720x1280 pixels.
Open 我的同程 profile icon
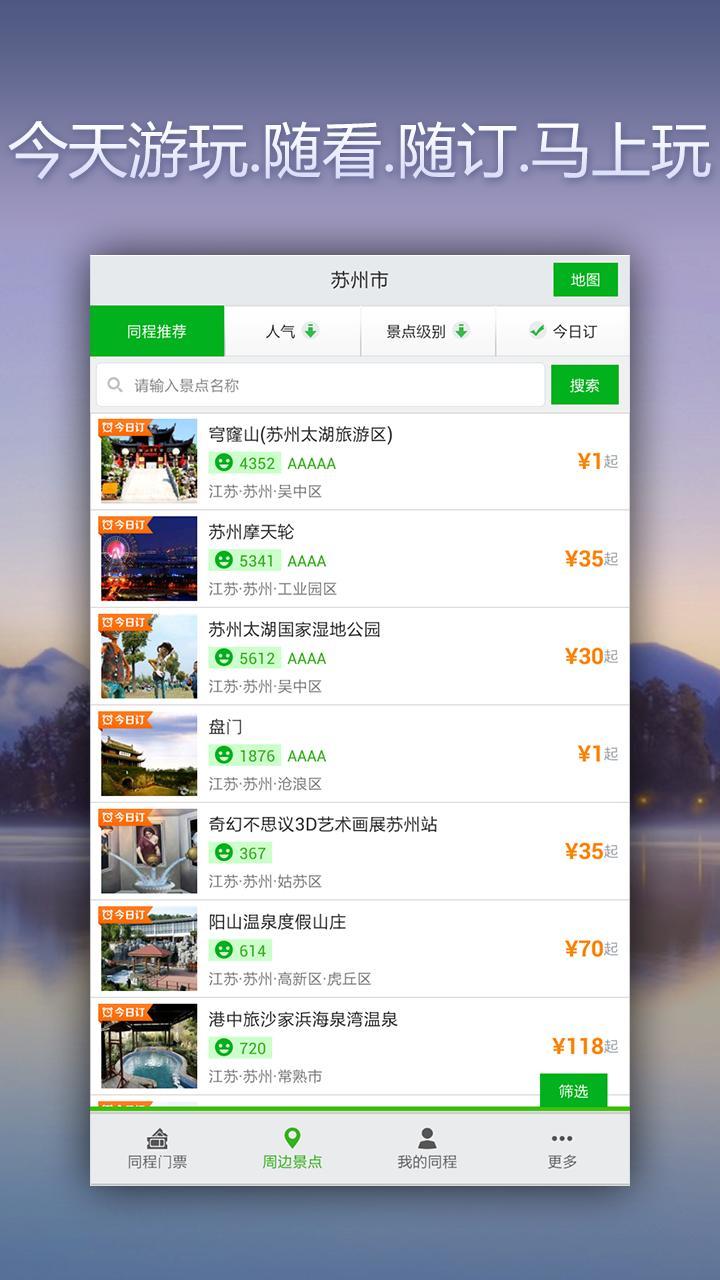click(x=427, y=1138)
